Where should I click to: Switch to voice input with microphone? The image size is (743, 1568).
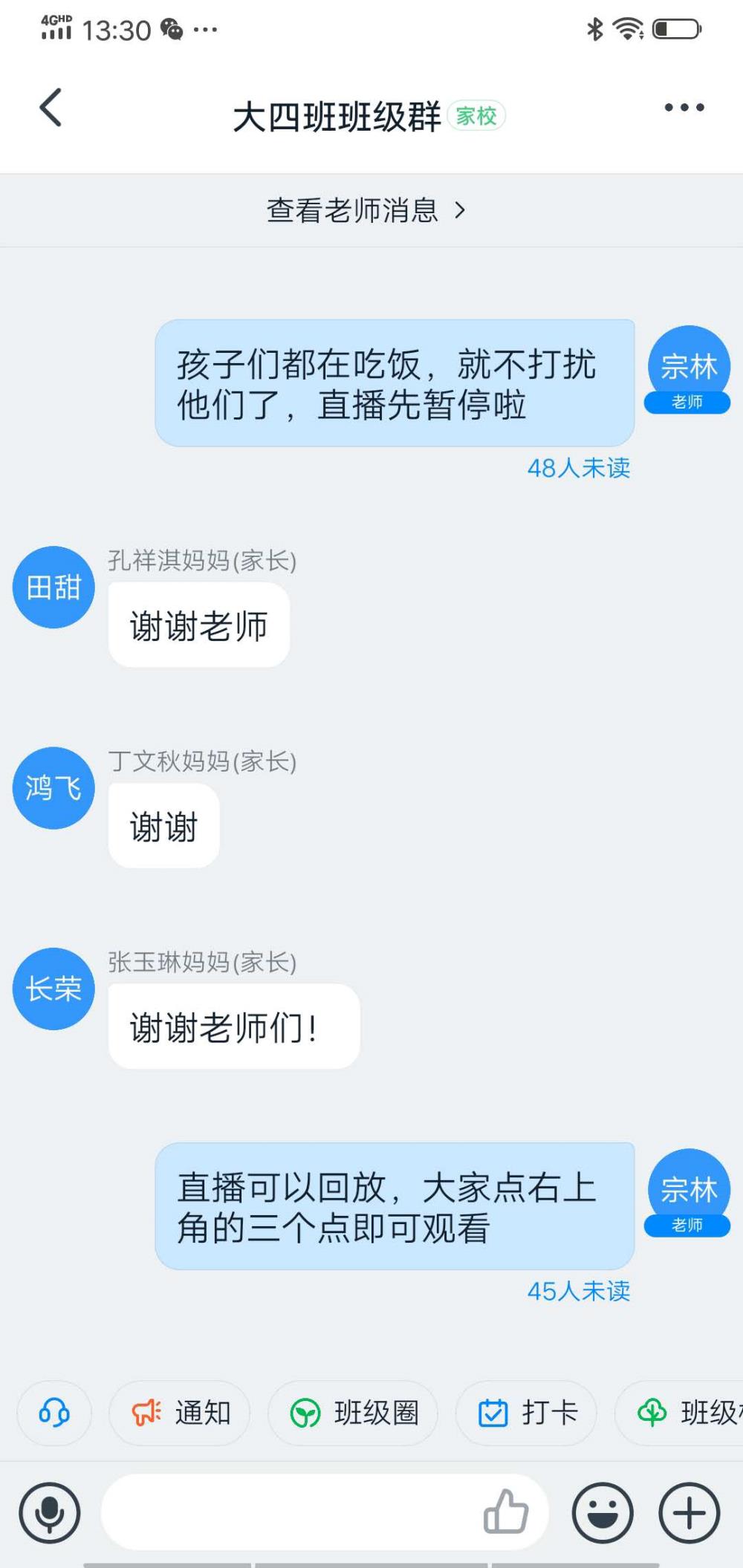(50, 1513)
